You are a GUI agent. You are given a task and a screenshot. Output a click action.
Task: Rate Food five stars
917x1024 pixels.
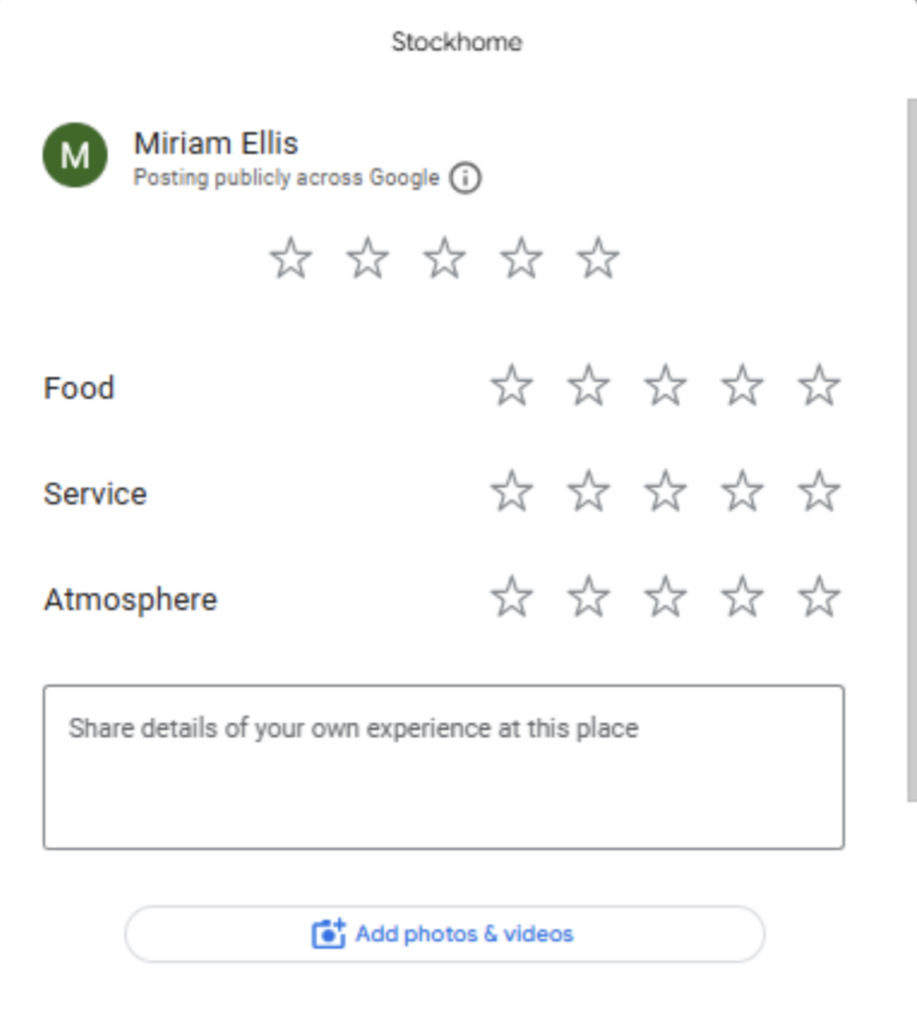pos(819,386)
